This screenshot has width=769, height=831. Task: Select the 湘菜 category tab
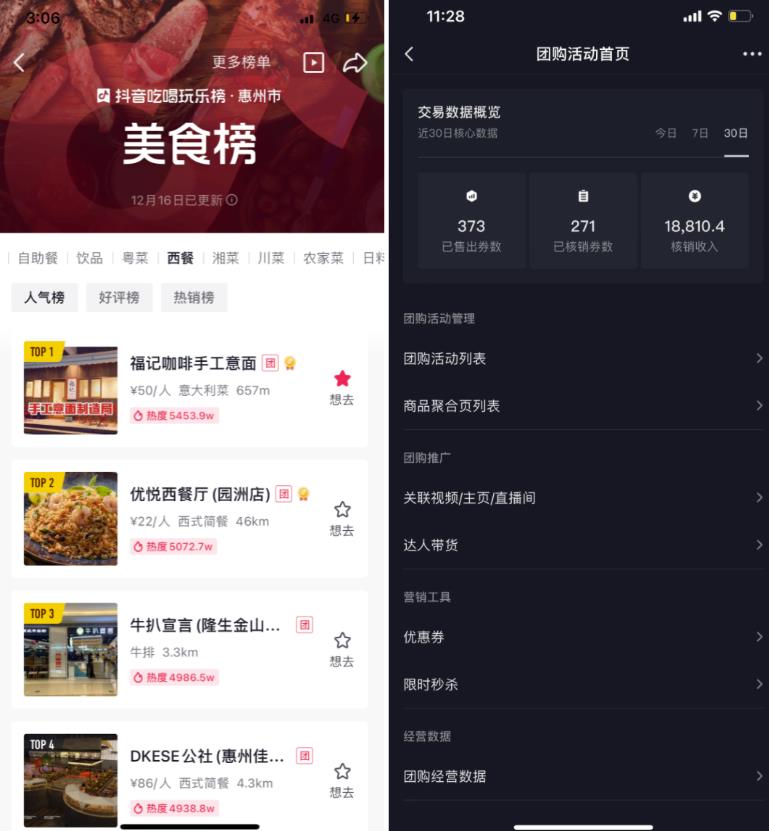click(x=225, y=258)
